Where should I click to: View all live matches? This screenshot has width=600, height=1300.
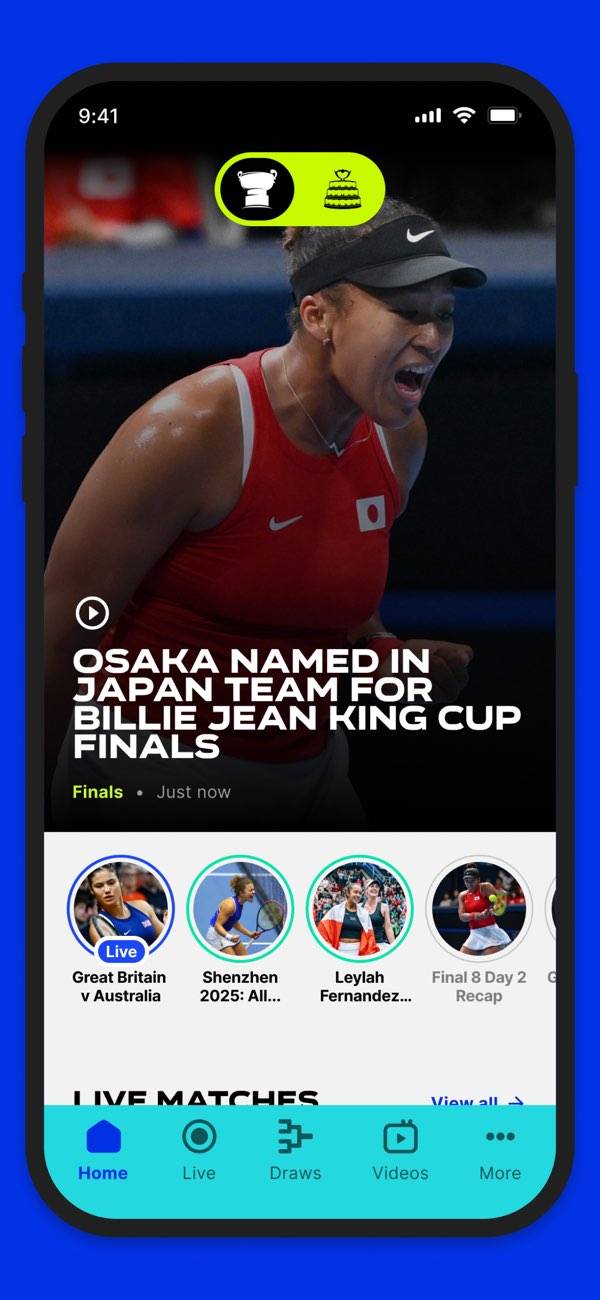pos(478,1101)
